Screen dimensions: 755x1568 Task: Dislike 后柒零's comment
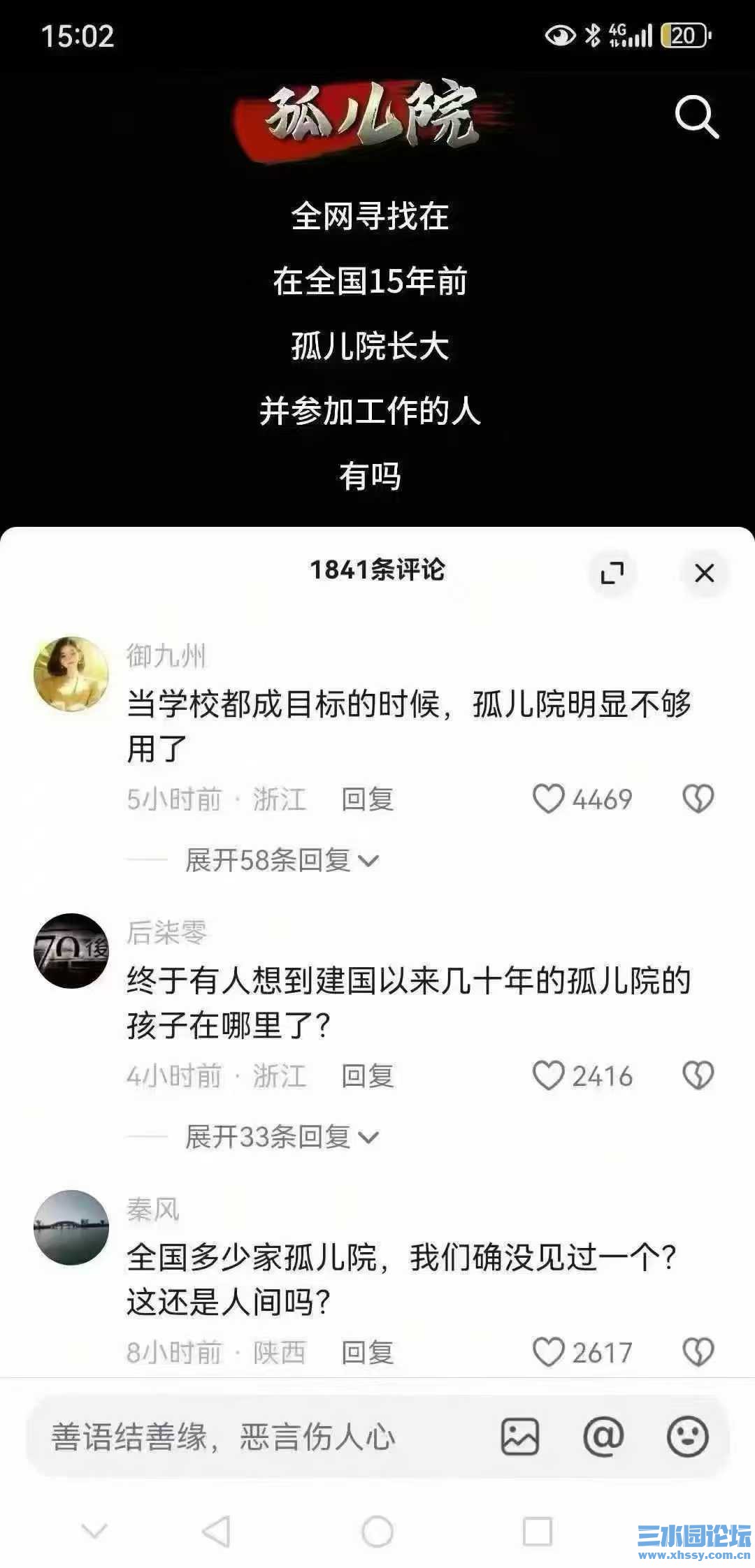coord(698,1075)
